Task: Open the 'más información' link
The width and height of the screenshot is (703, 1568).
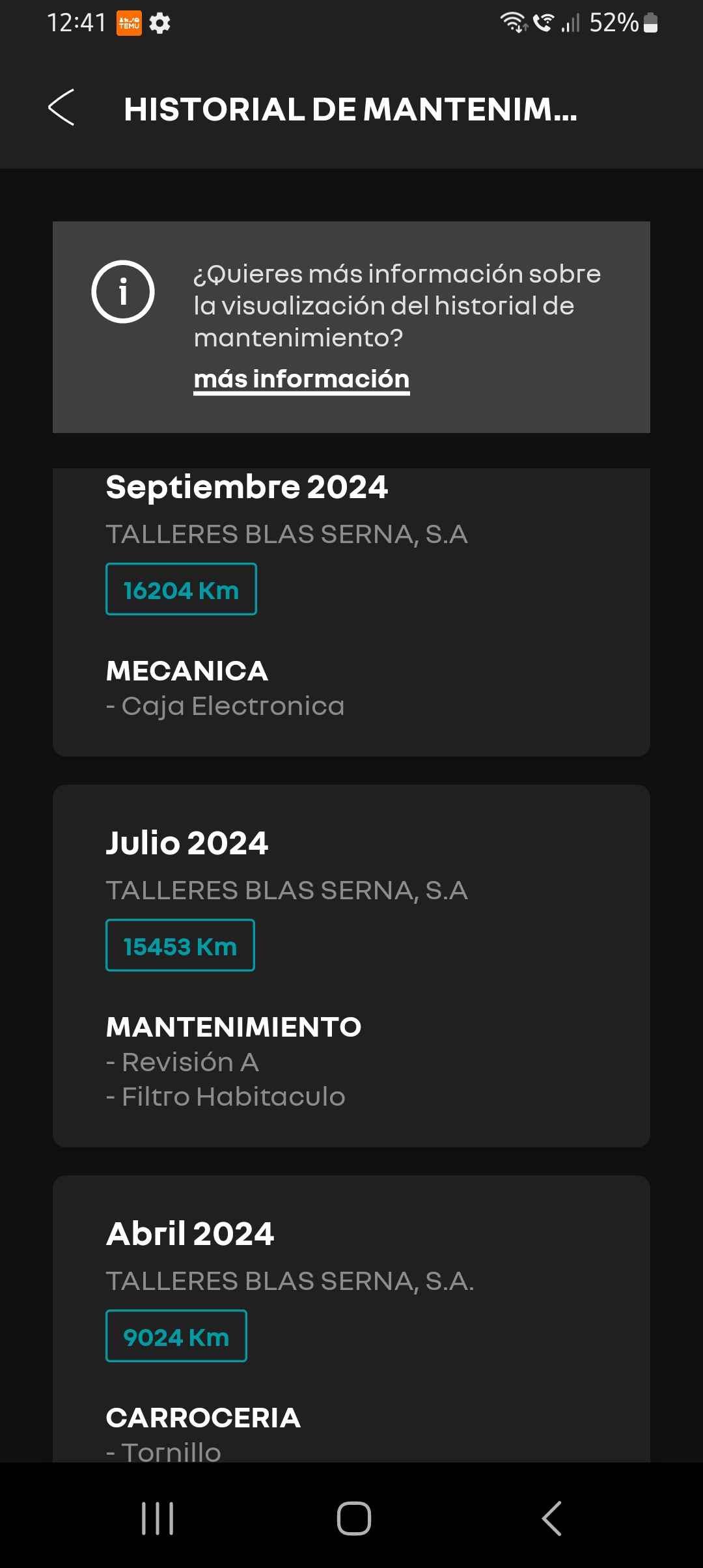Action: [301, 379]
